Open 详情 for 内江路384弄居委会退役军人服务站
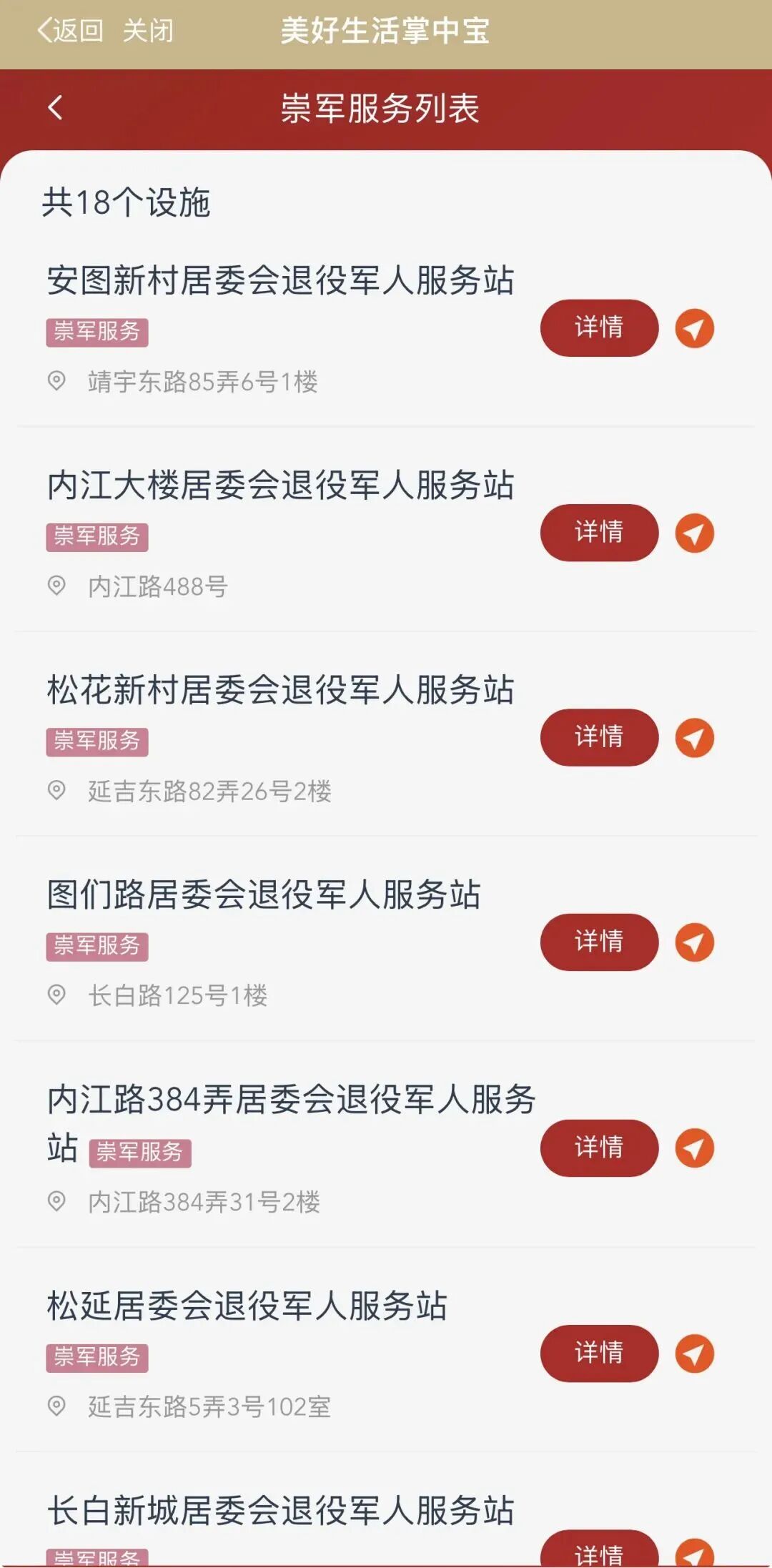This screenshot has height=1568, width=772. click(x=599, y=1148)
